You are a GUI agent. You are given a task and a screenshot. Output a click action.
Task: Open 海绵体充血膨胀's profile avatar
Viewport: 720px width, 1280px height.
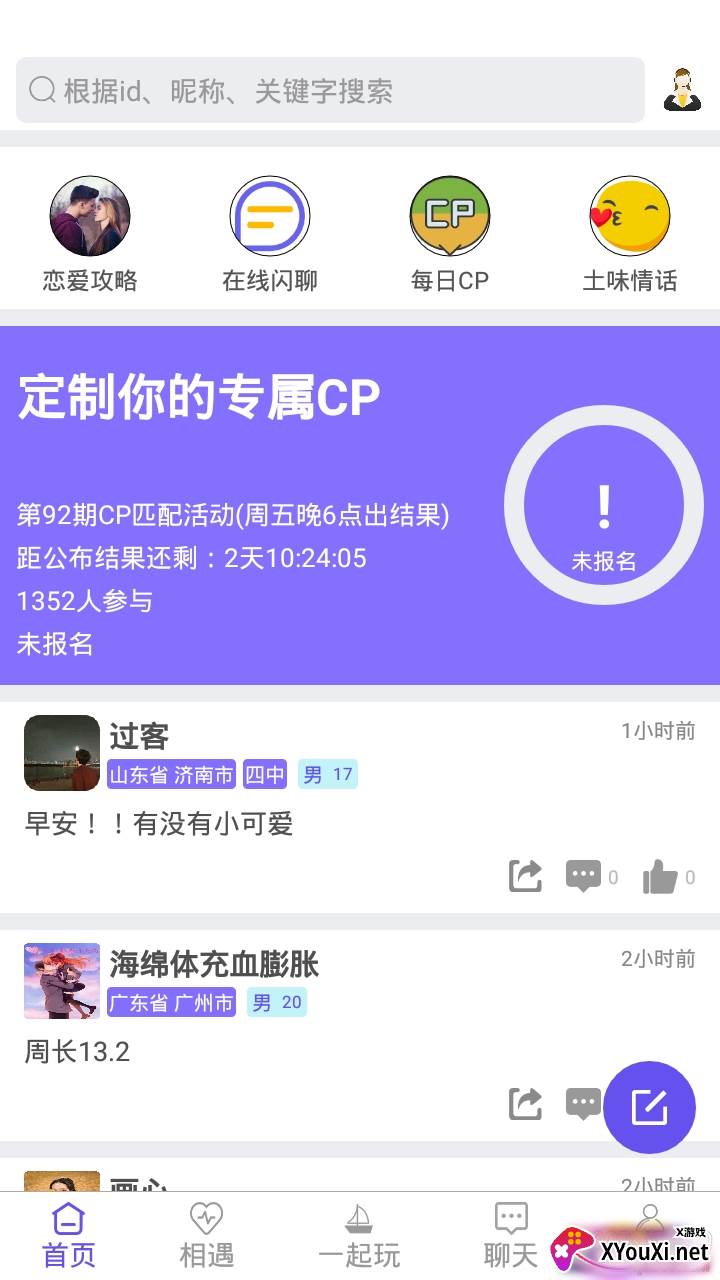point(62,981)
